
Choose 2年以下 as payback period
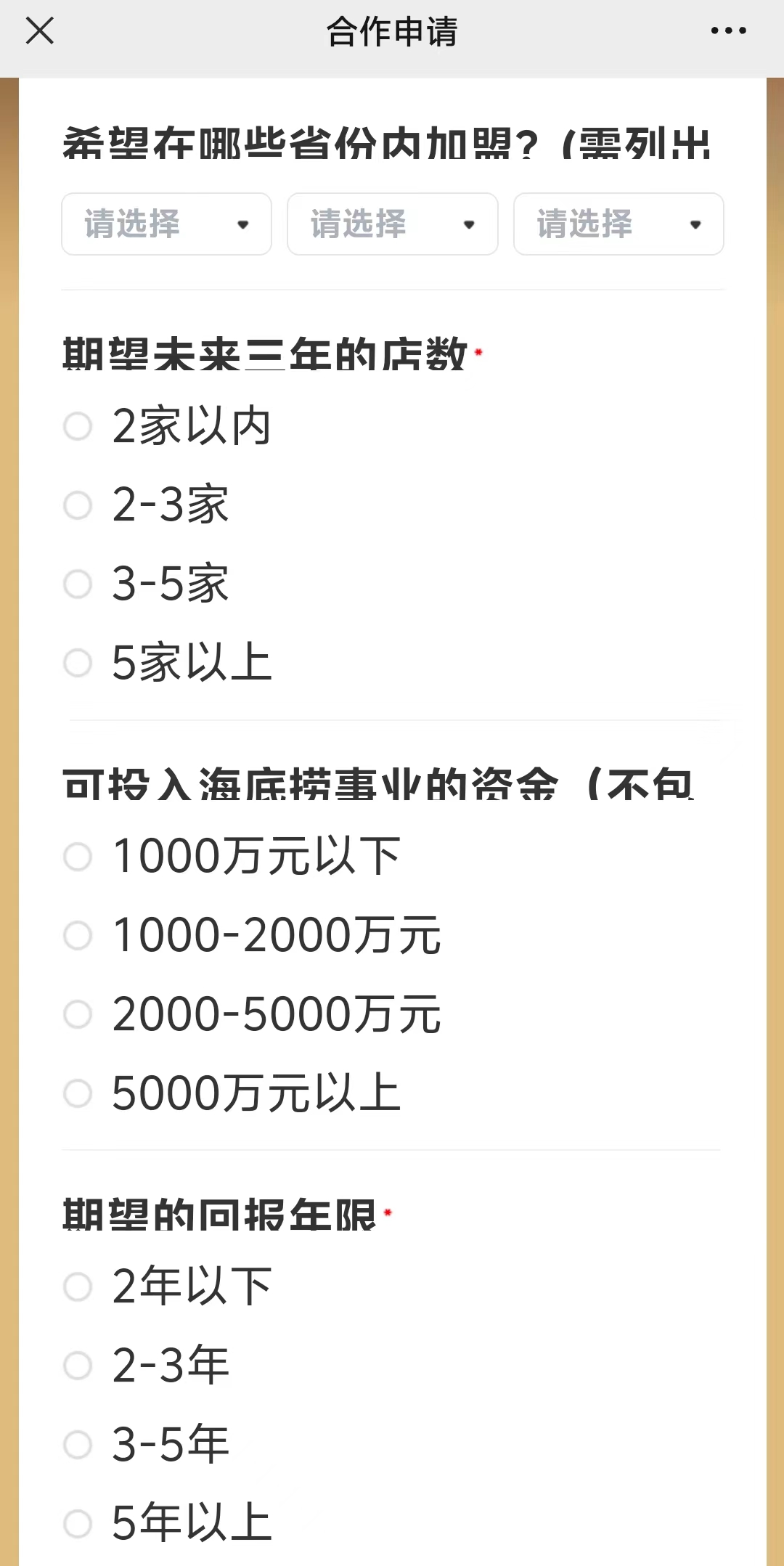pos(78,1286)
